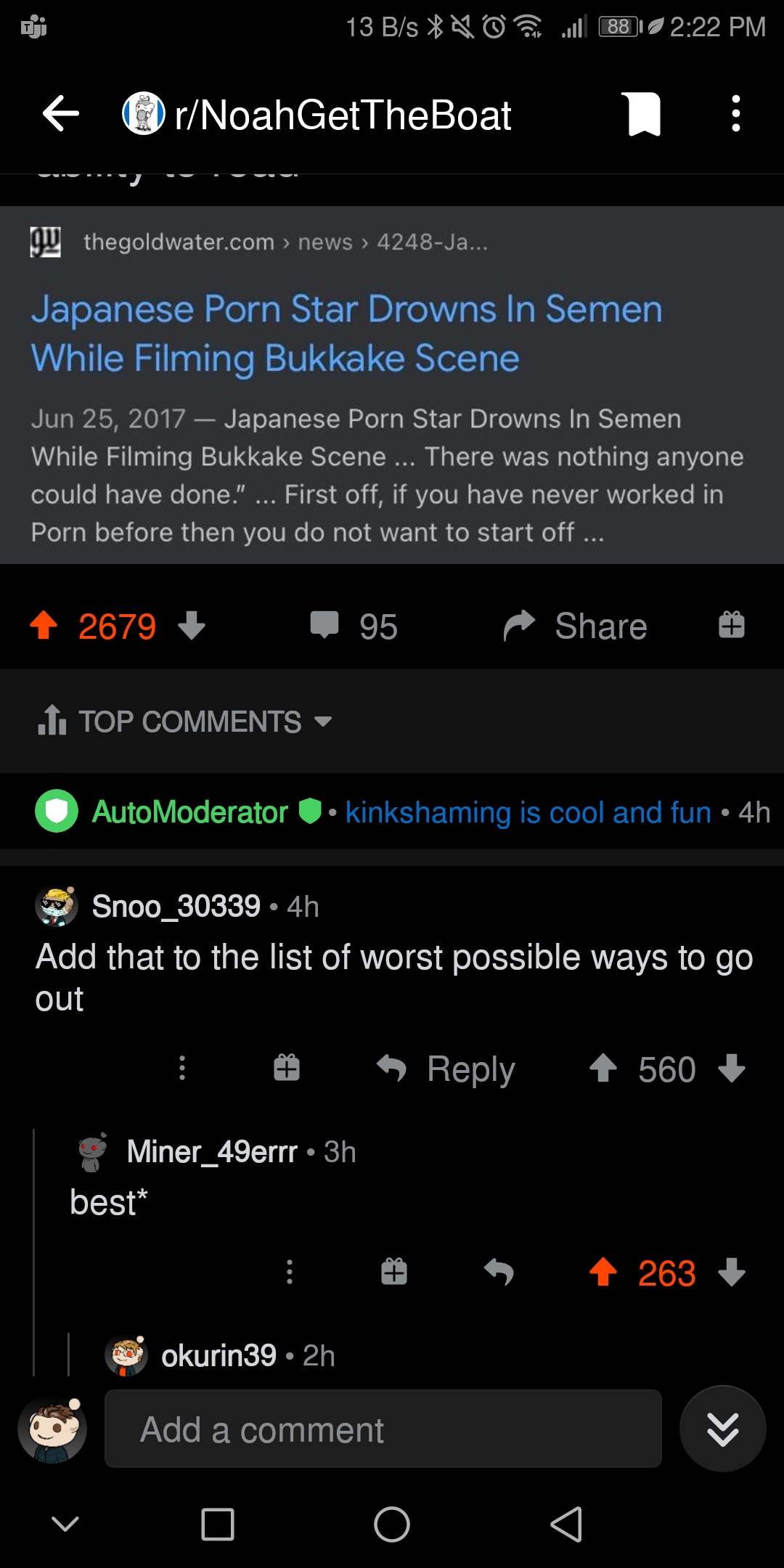Upvote the post with 2679 points

[44, 625]
